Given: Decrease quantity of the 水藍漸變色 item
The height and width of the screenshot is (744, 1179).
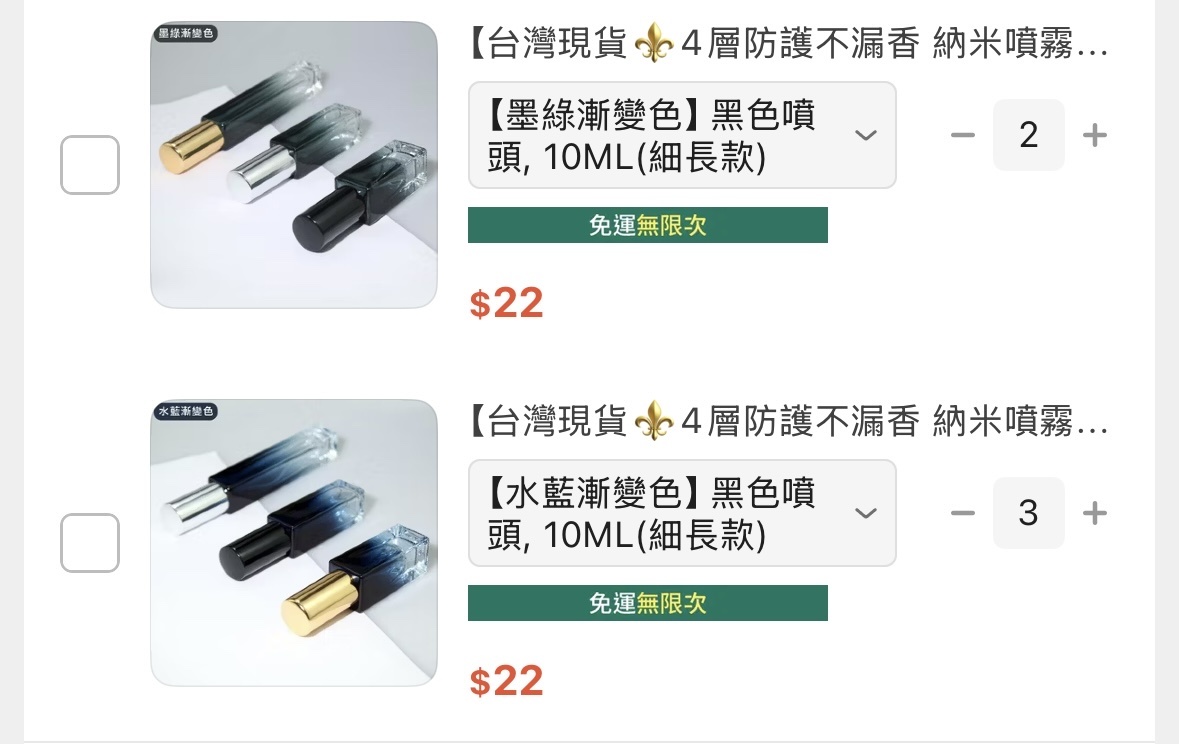Looking at the screenshot, I should [x=962, y=513].
